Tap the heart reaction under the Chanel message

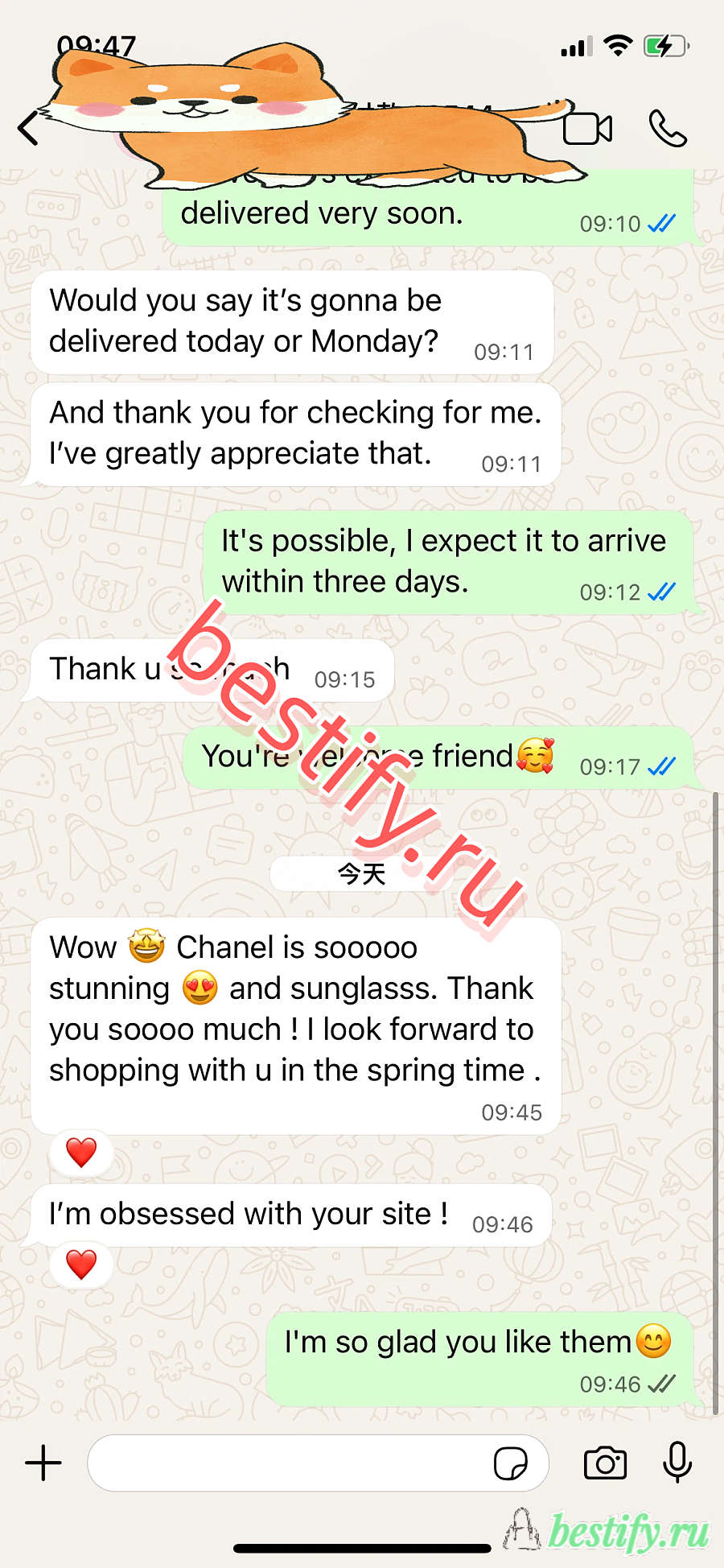click(81, 1153)
